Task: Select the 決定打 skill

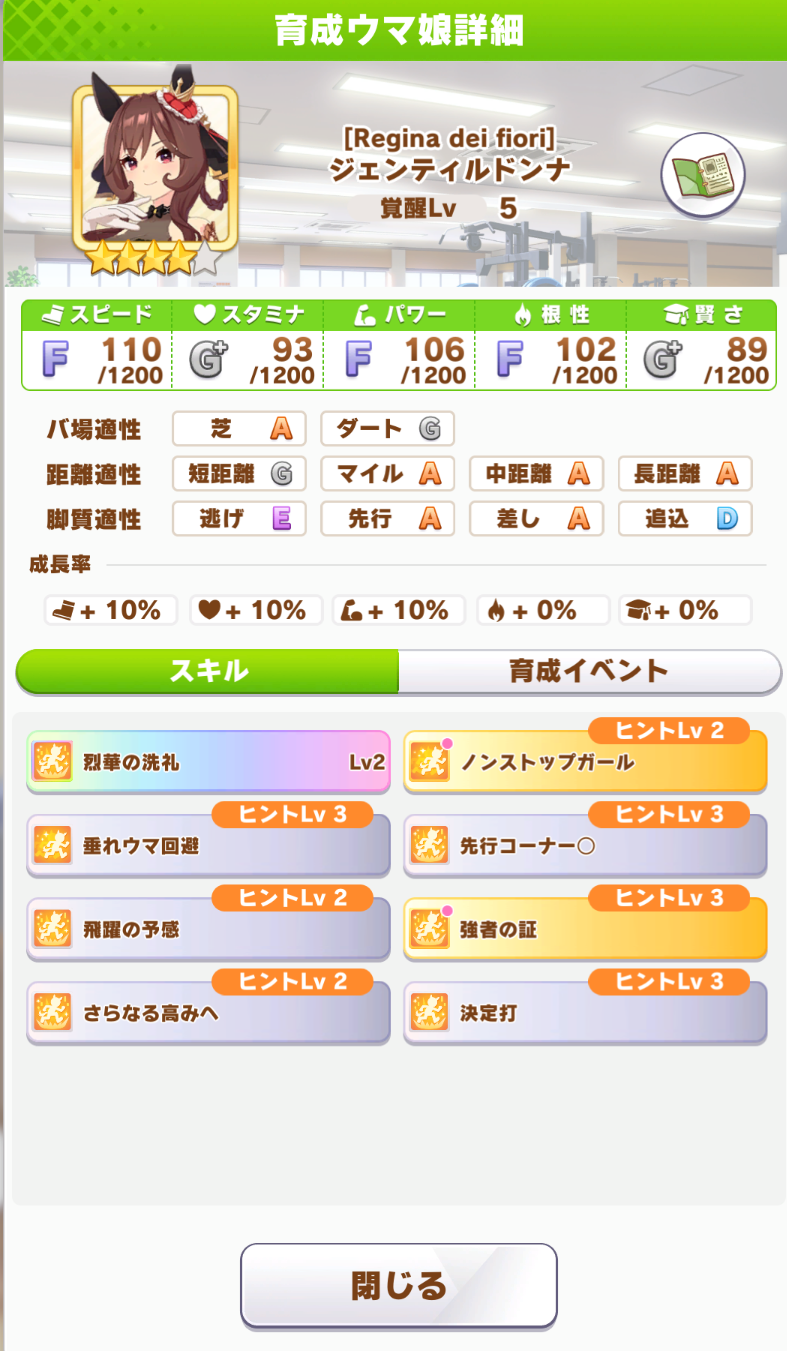Action: click(x=585, y=1013)
